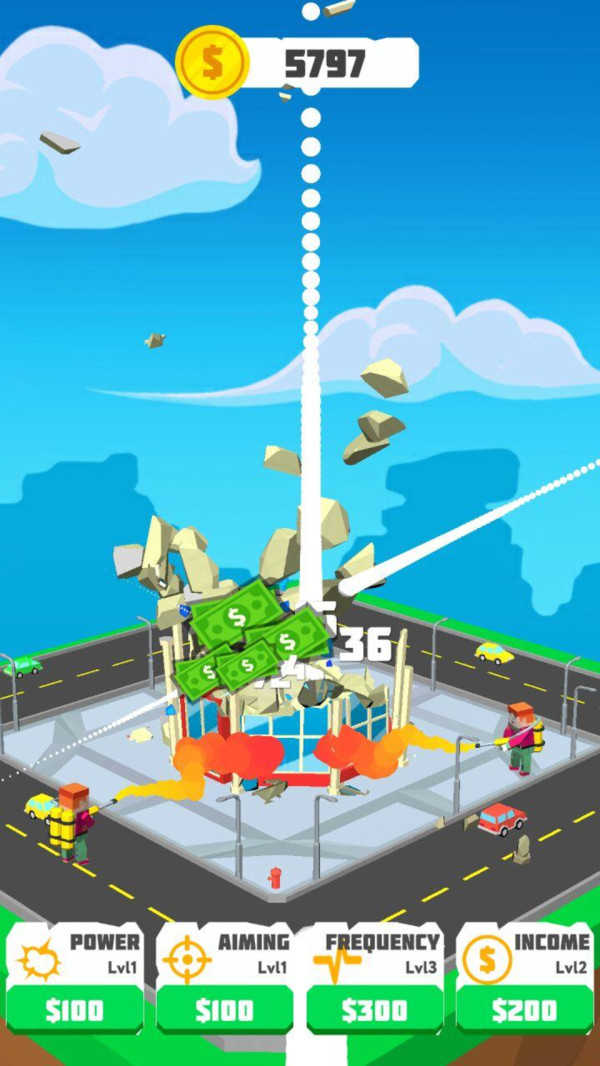Buy the Aiming upgrade for $100

[x=225, y=1010]
